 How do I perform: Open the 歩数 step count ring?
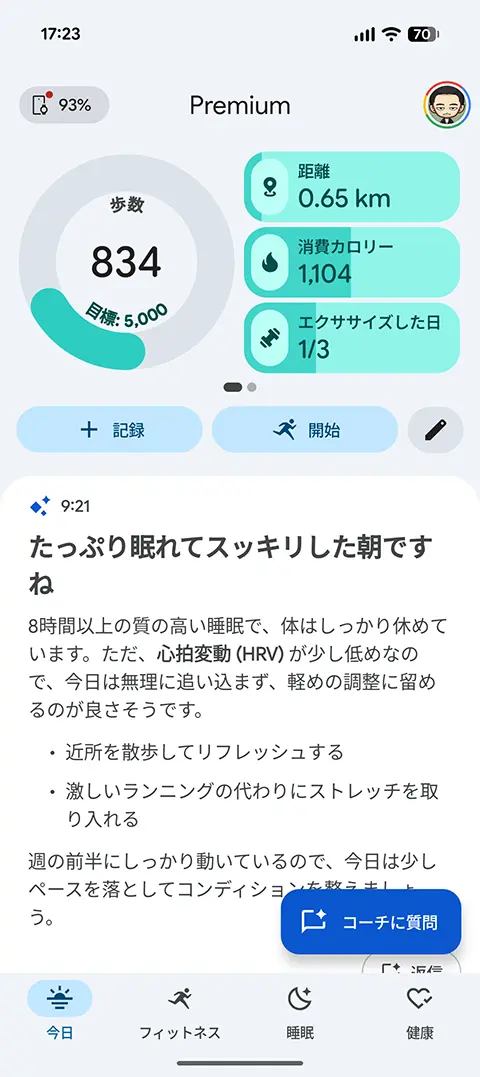[x=126, y=262]
